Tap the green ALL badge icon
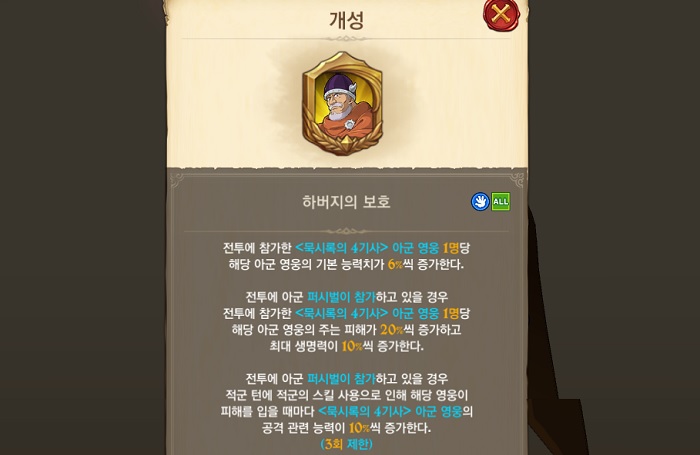 [x=501, y=202]
